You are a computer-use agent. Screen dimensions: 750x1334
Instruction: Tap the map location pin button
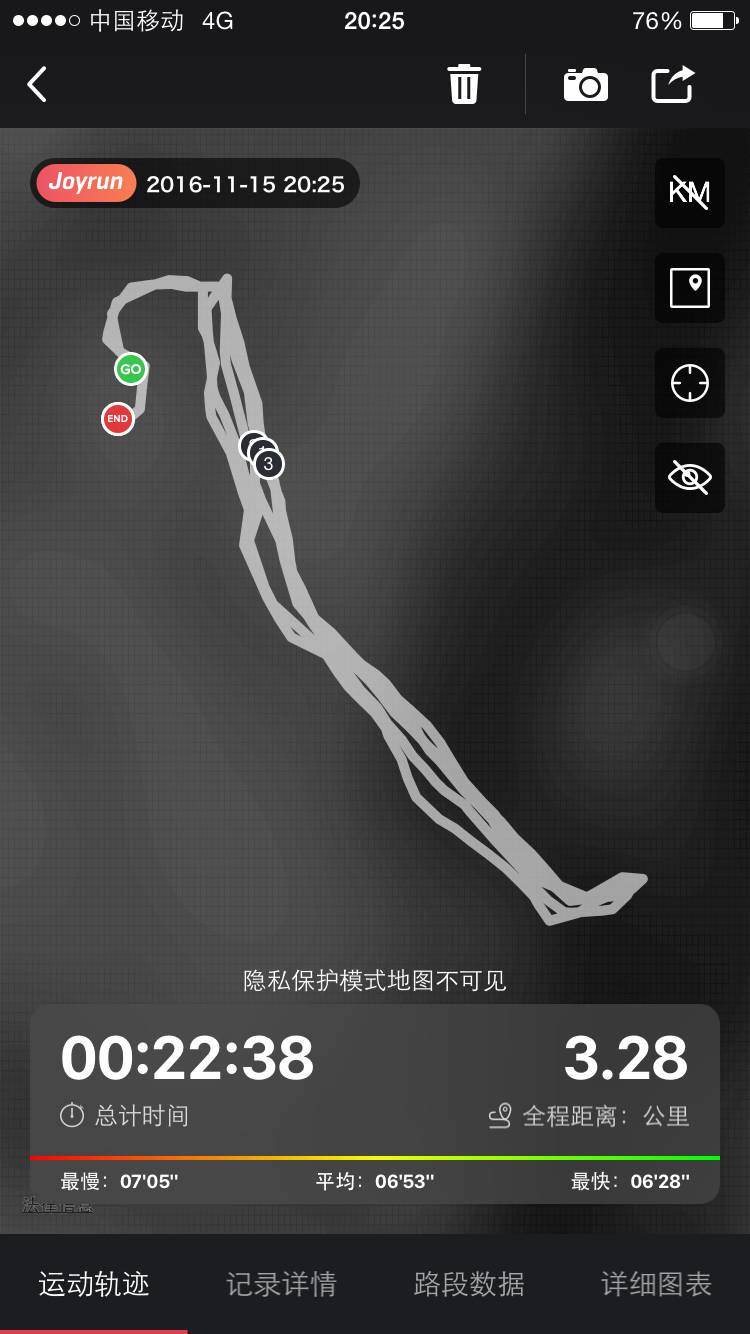coord(690,288)
